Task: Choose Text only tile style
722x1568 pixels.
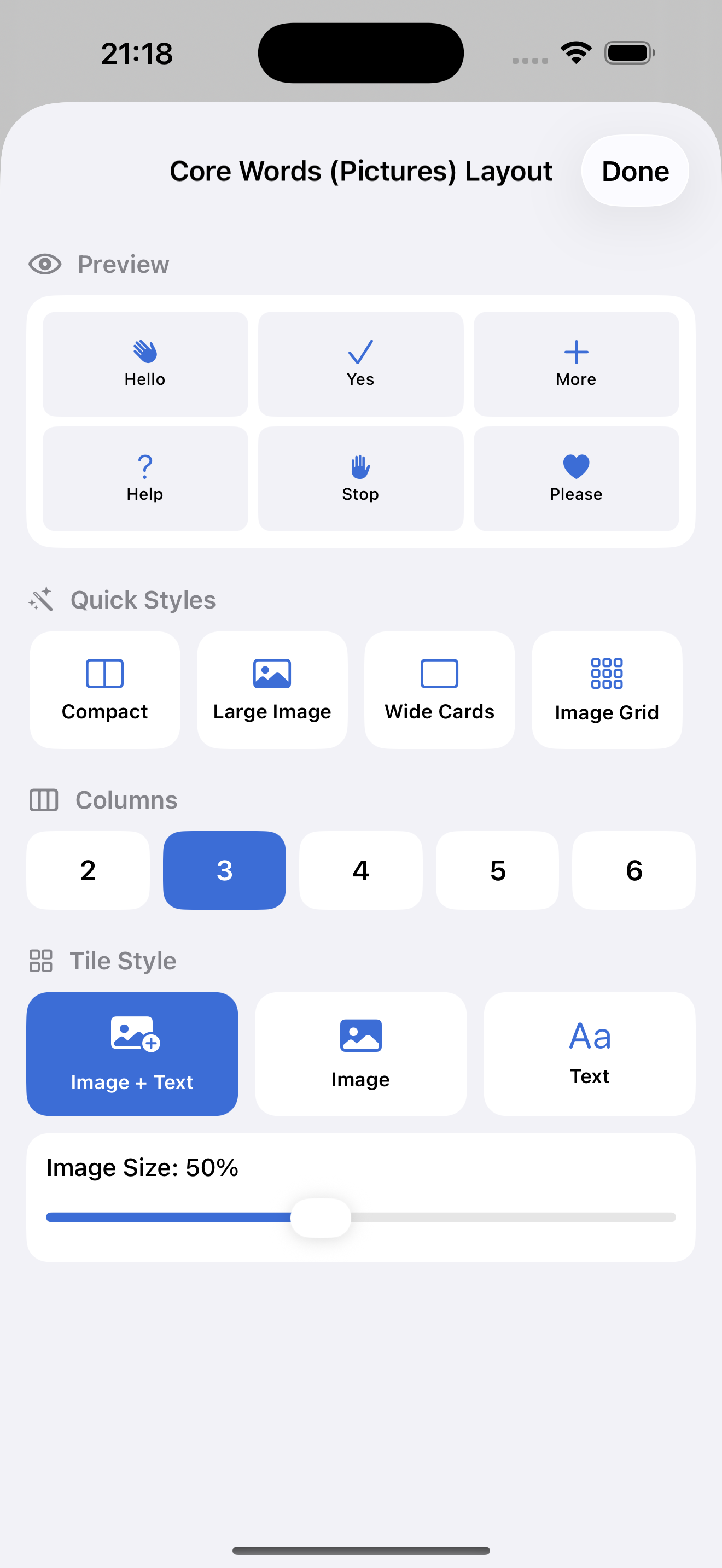Action: coord(589,1054)
